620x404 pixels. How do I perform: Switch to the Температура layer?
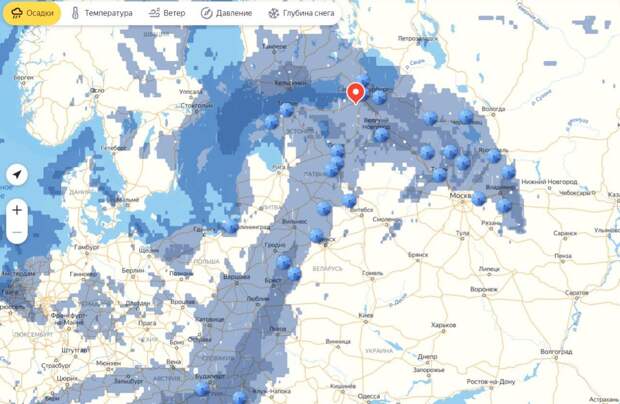coord(101,13)
